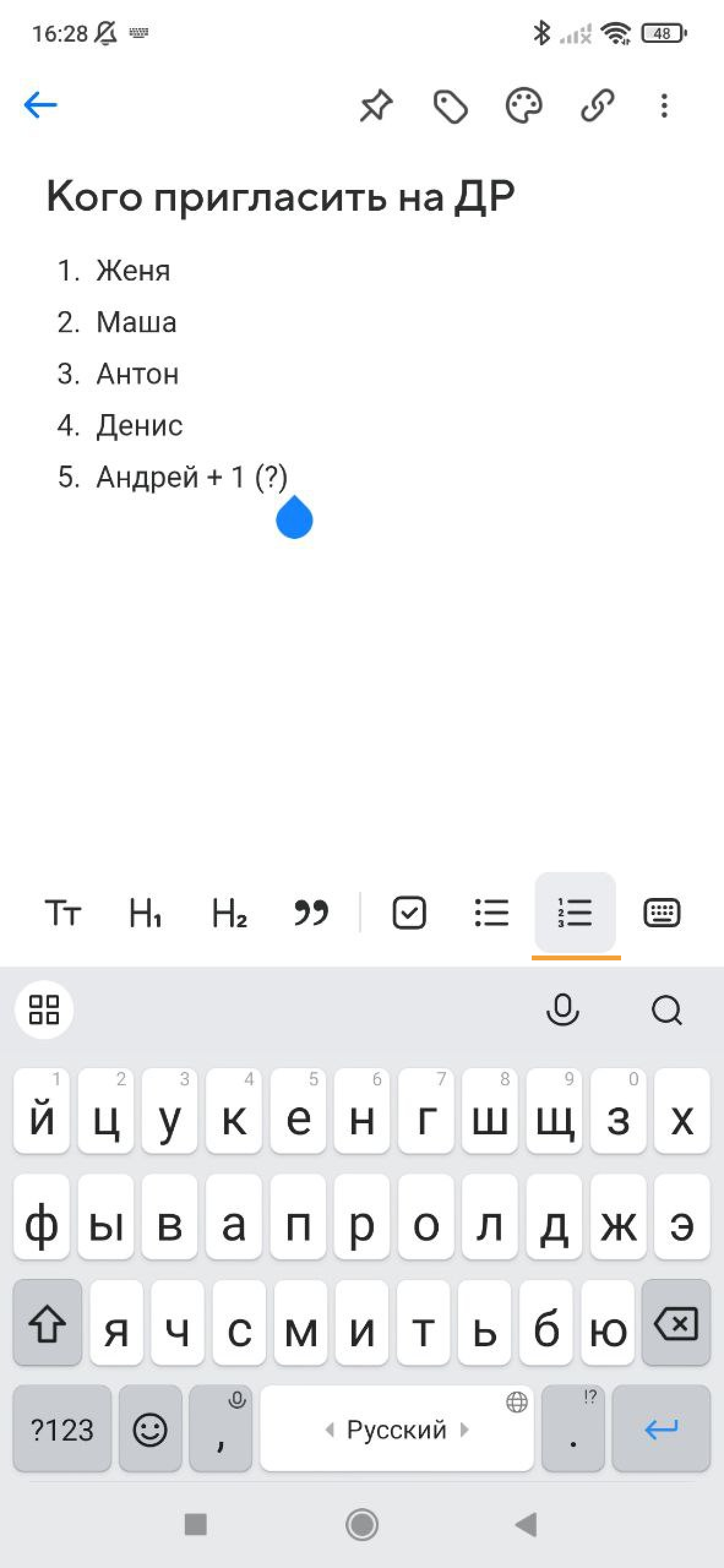This screenshot has width=724, height=1568.
Task: Open the keyboard search icon
Action: [666, 1010]
